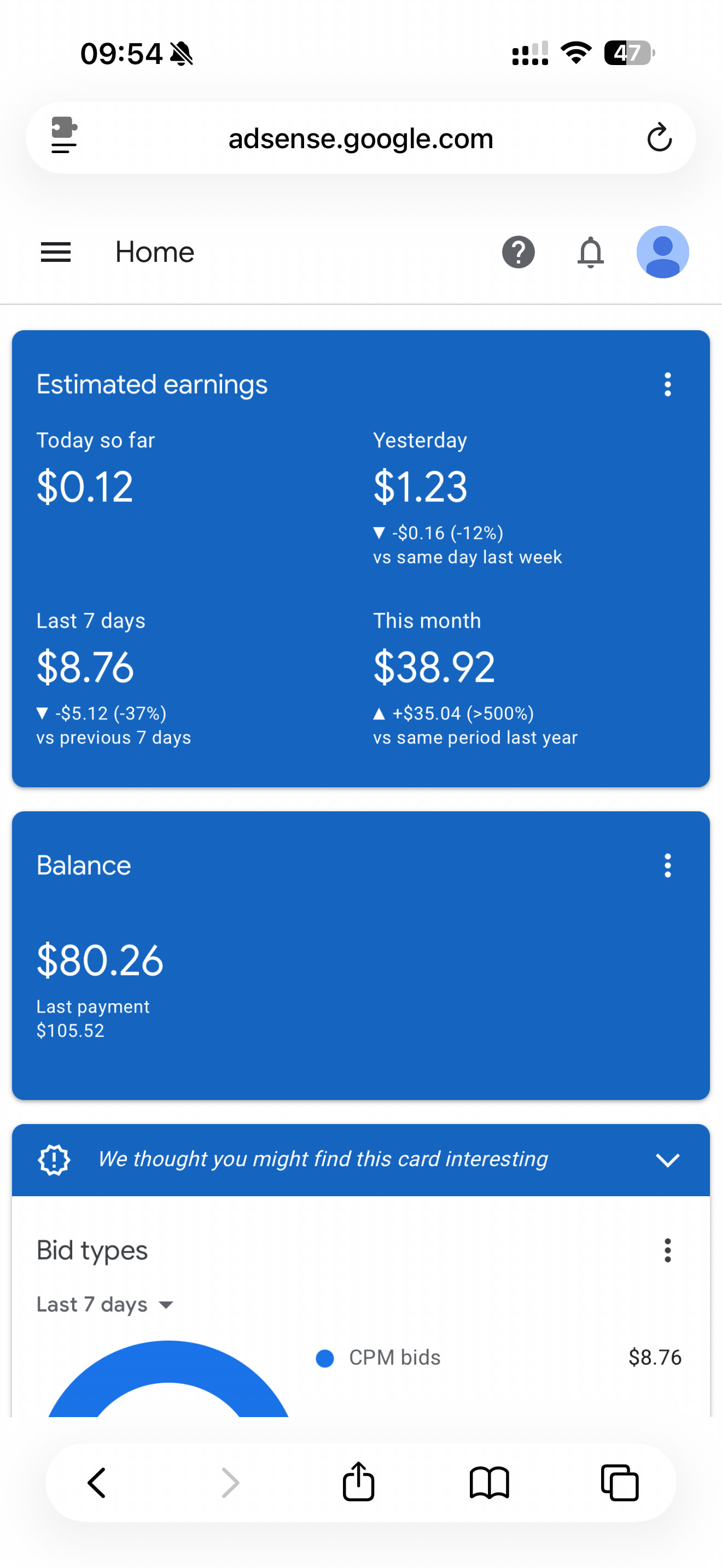Tap the account profile avatar
Image resolution: width=722 pixels, height=1568 pixels.
click(x=662, y=252)
